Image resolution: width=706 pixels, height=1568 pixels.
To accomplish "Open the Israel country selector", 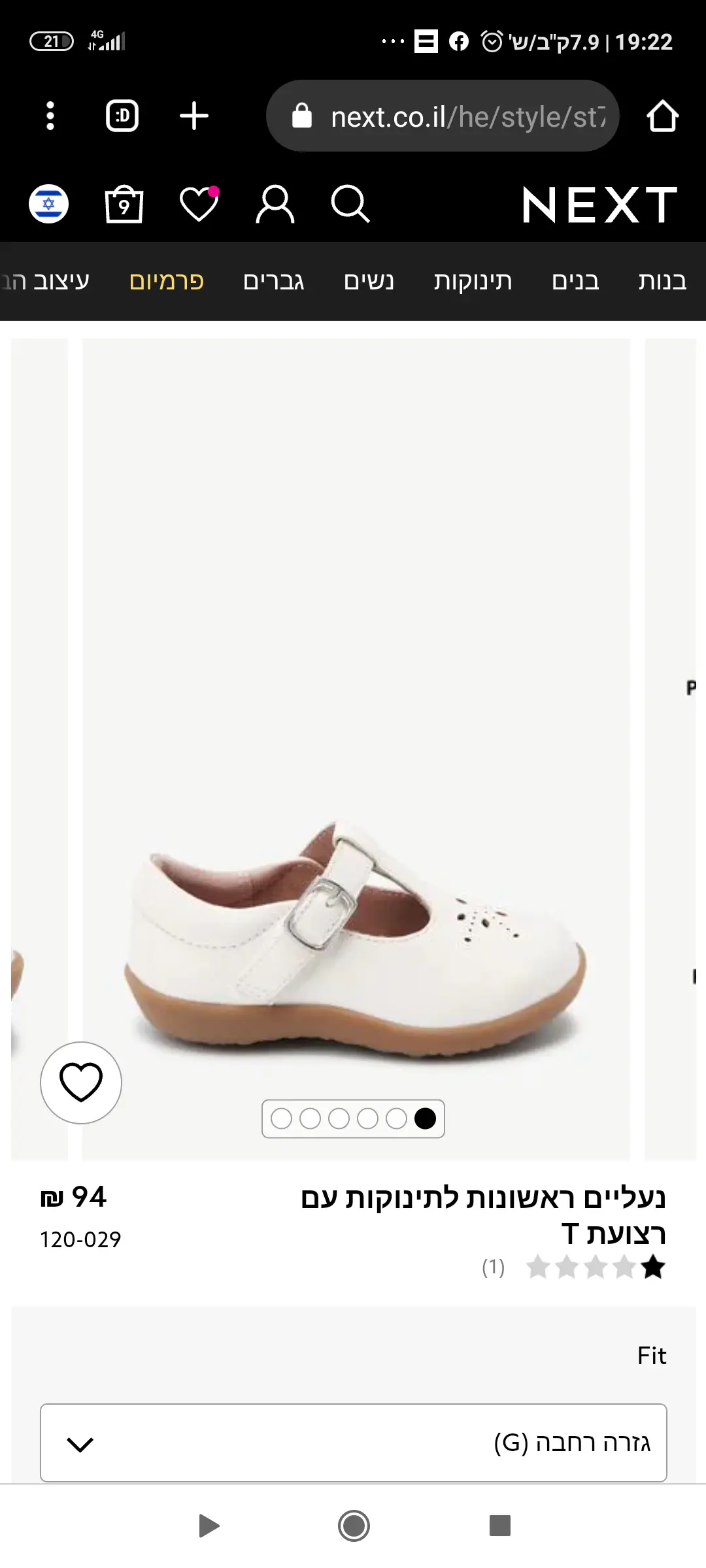I will 48,204.
